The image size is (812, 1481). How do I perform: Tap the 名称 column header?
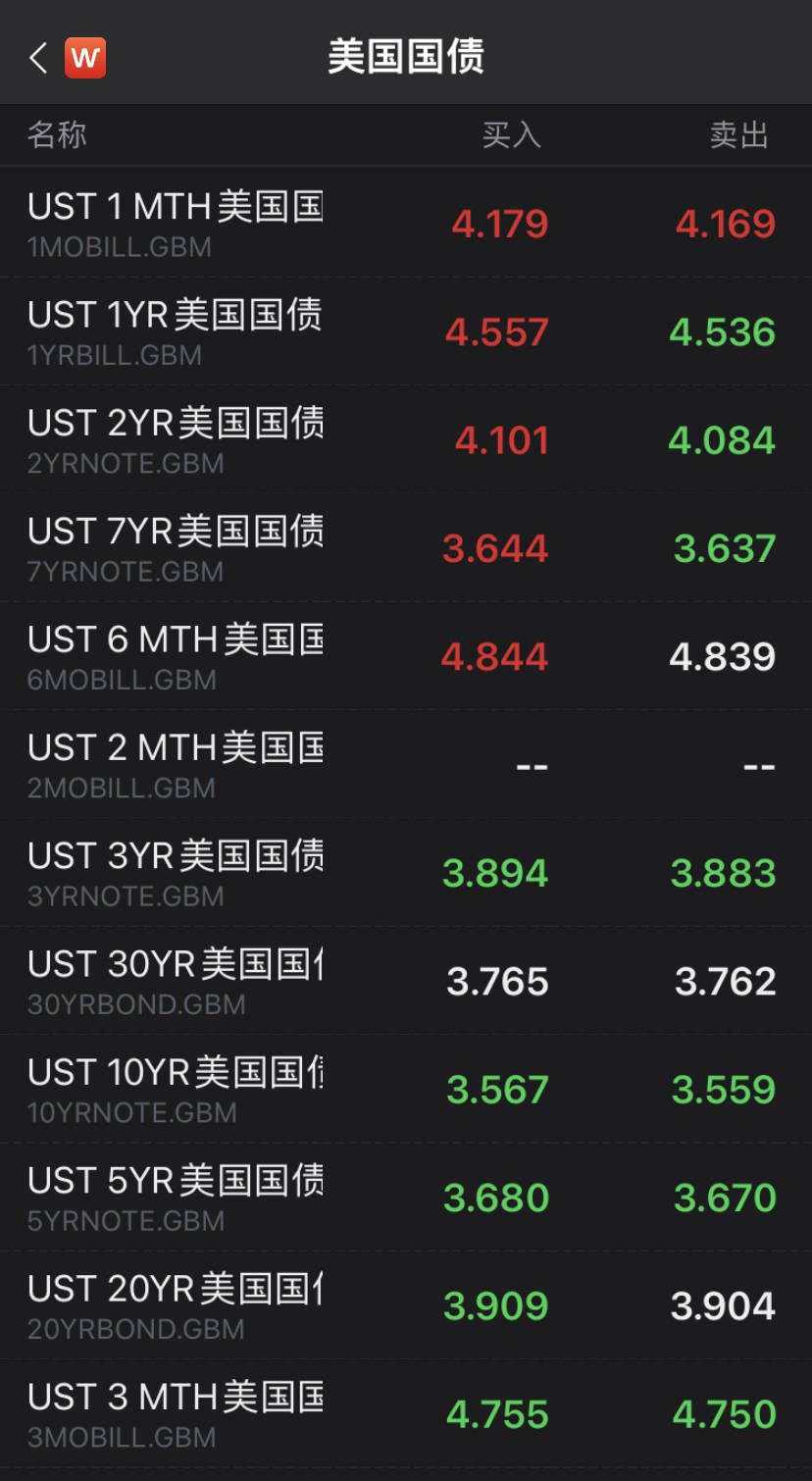point(57,135)
